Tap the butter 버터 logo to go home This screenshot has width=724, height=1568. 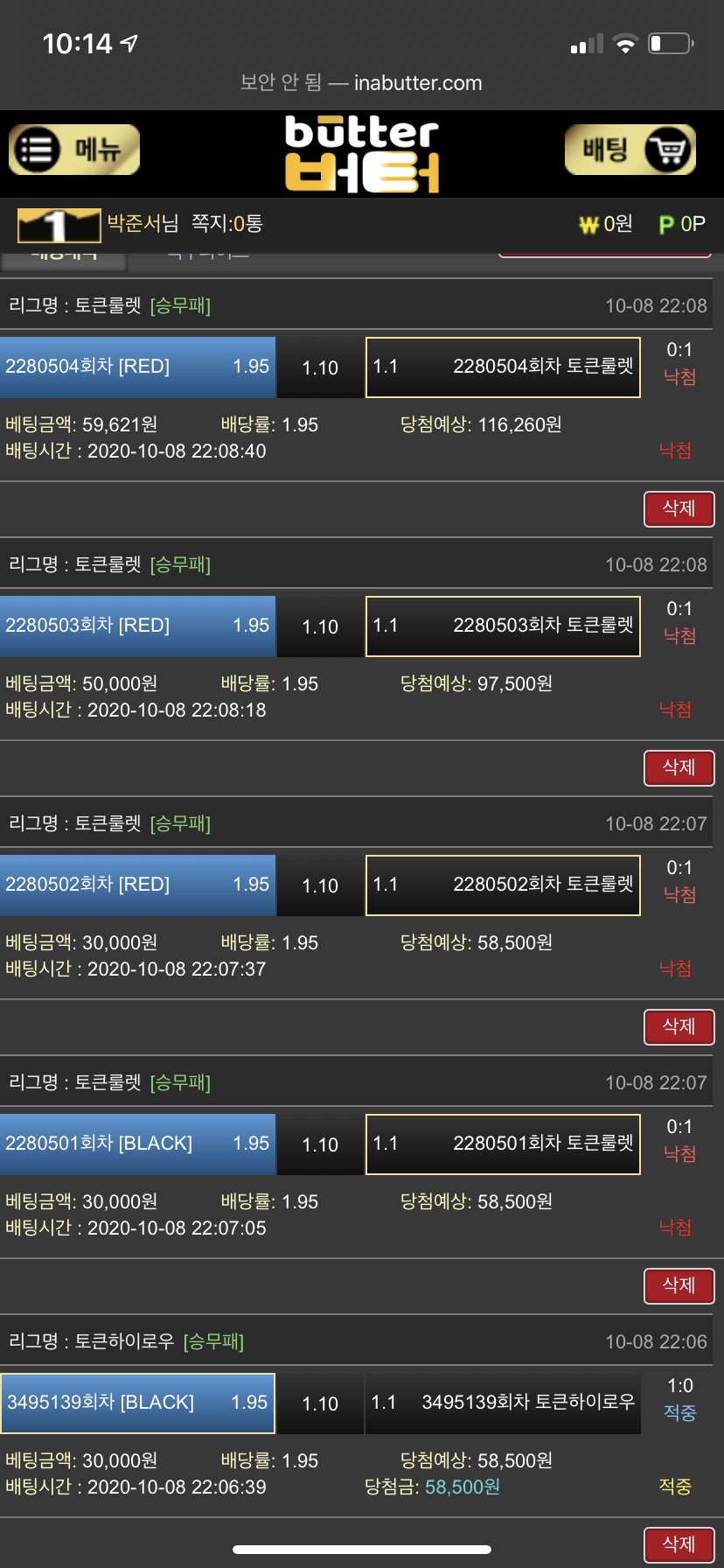362,154
